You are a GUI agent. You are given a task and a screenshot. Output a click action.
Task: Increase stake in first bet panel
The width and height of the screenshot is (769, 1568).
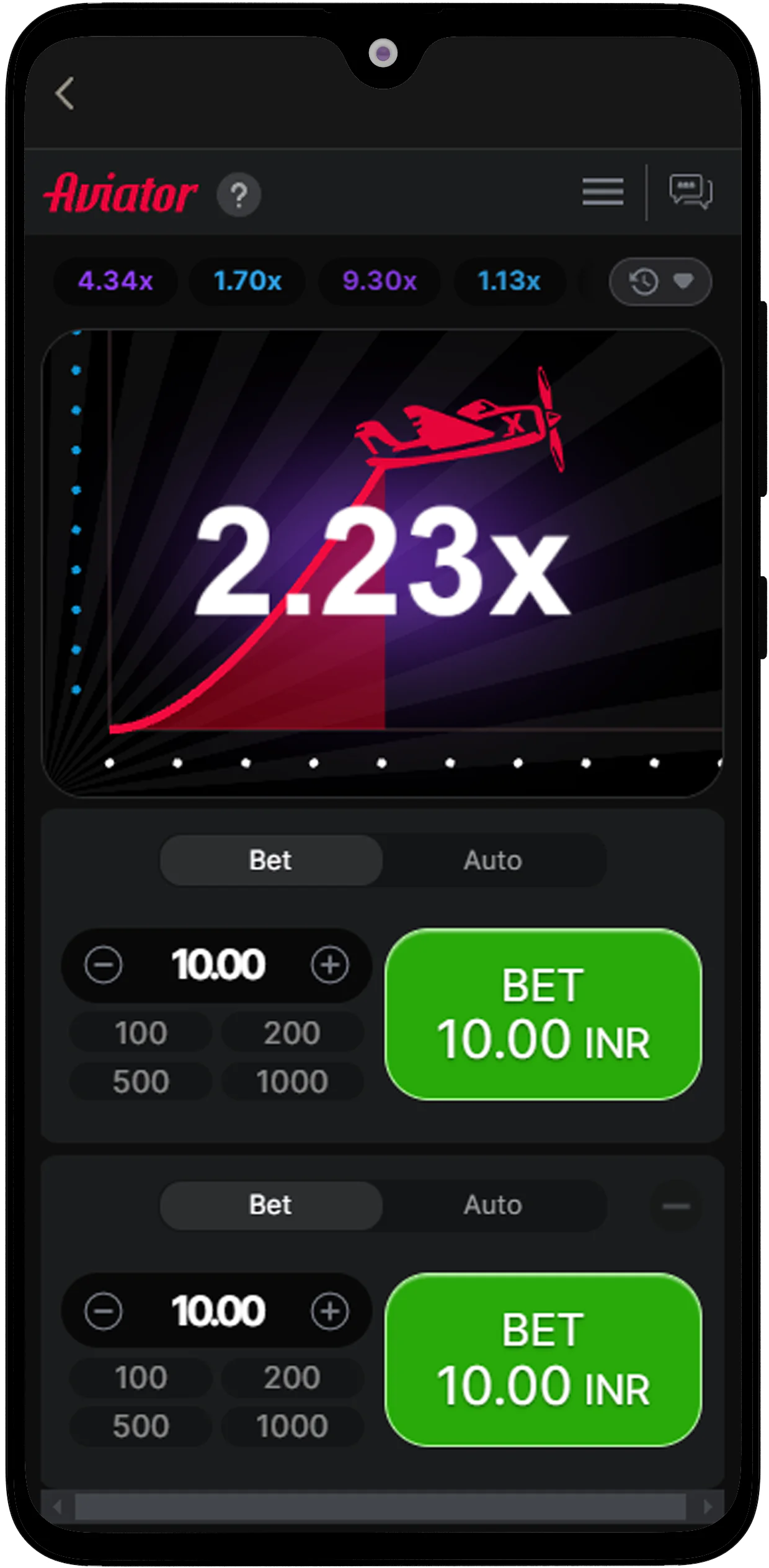coord(329,965)
